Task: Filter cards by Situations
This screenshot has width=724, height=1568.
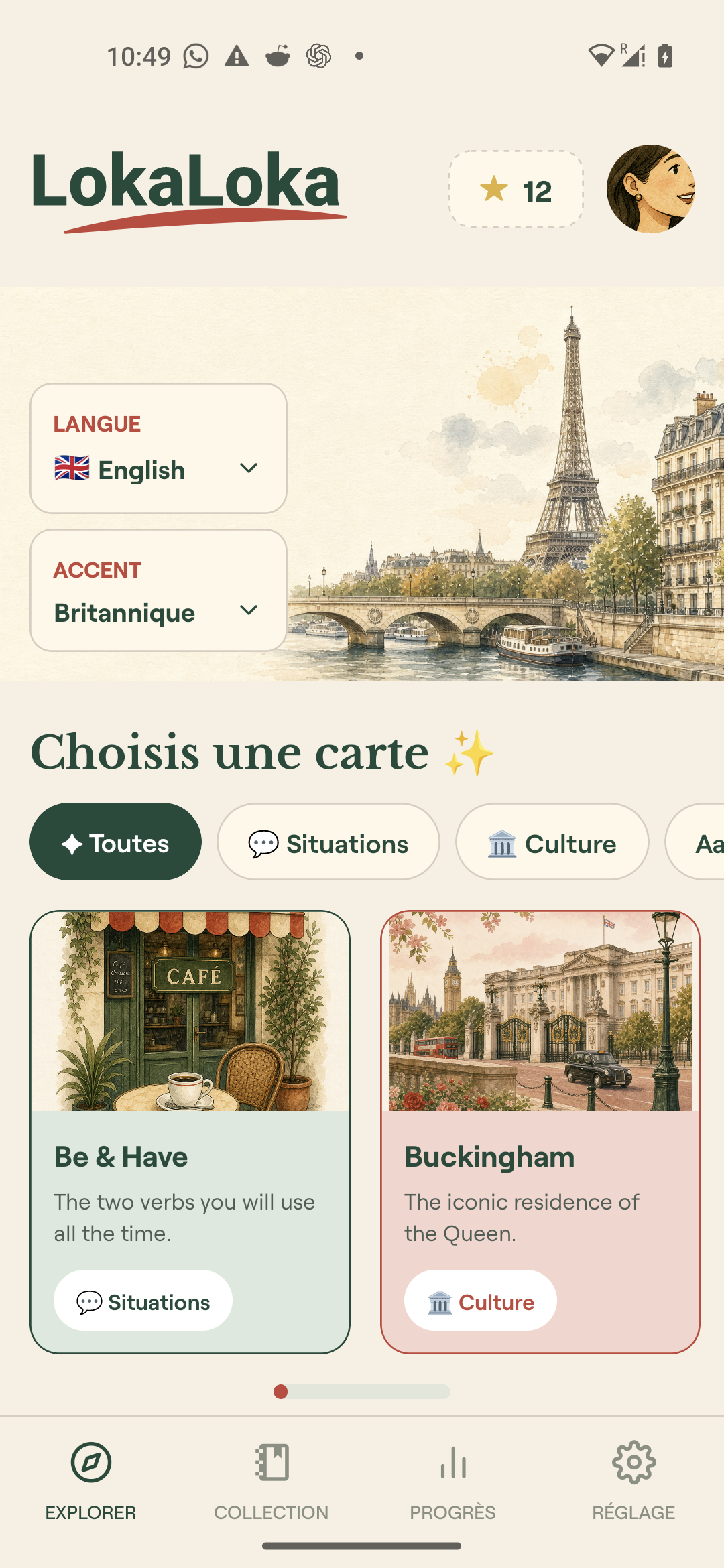Action: tap(328, 842)
